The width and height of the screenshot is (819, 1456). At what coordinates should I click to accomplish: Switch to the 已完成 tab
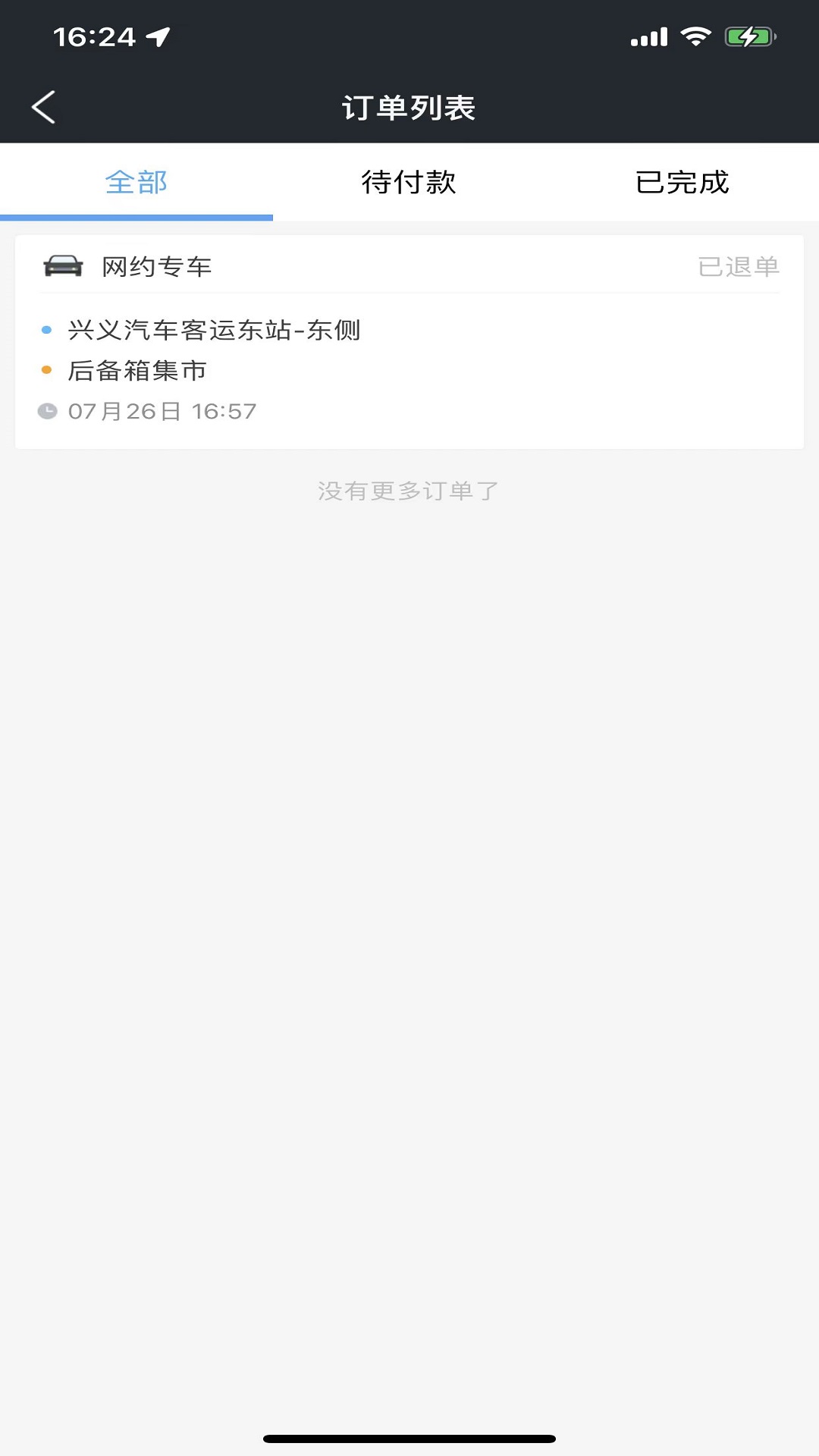click(x=682, y=182)
